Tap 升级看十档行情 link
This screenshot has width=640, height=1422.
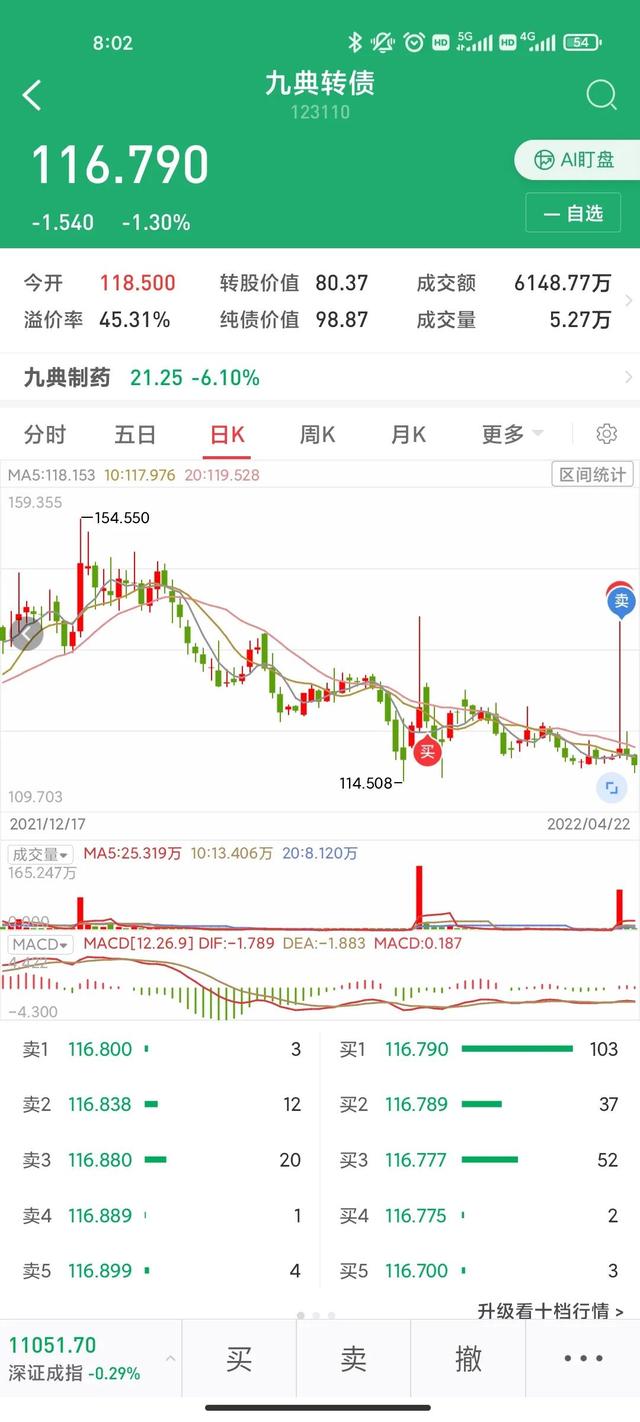pyautogui.click(x=550, y=1311)
